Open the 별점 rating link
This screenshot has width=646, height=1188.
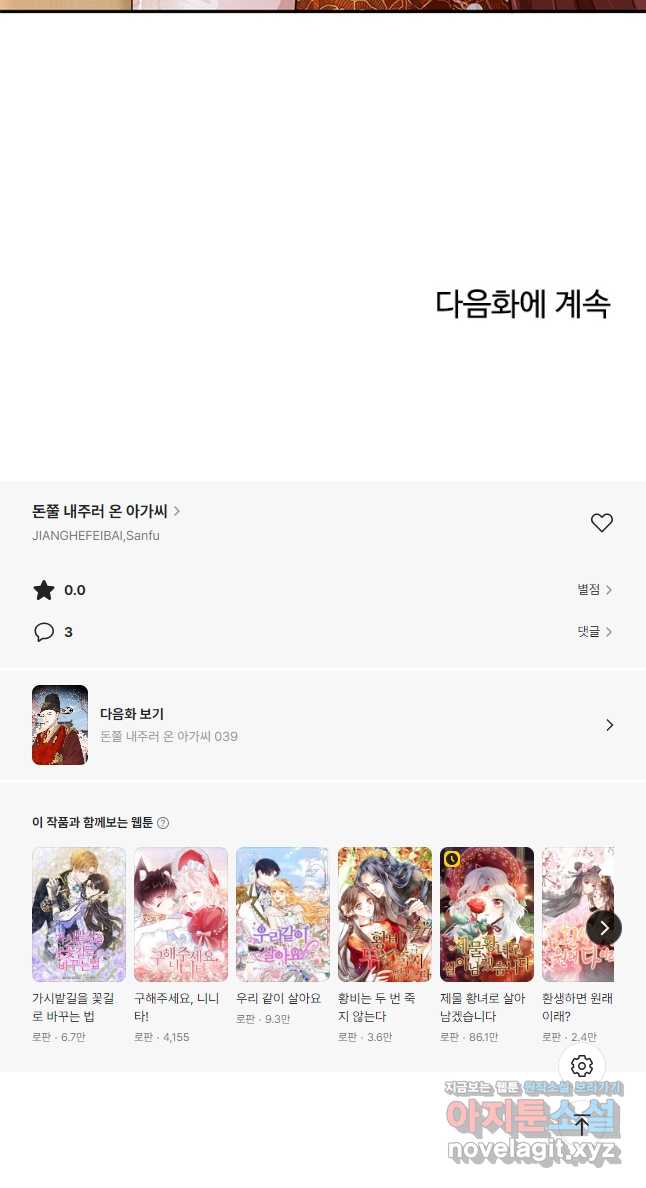594,590
